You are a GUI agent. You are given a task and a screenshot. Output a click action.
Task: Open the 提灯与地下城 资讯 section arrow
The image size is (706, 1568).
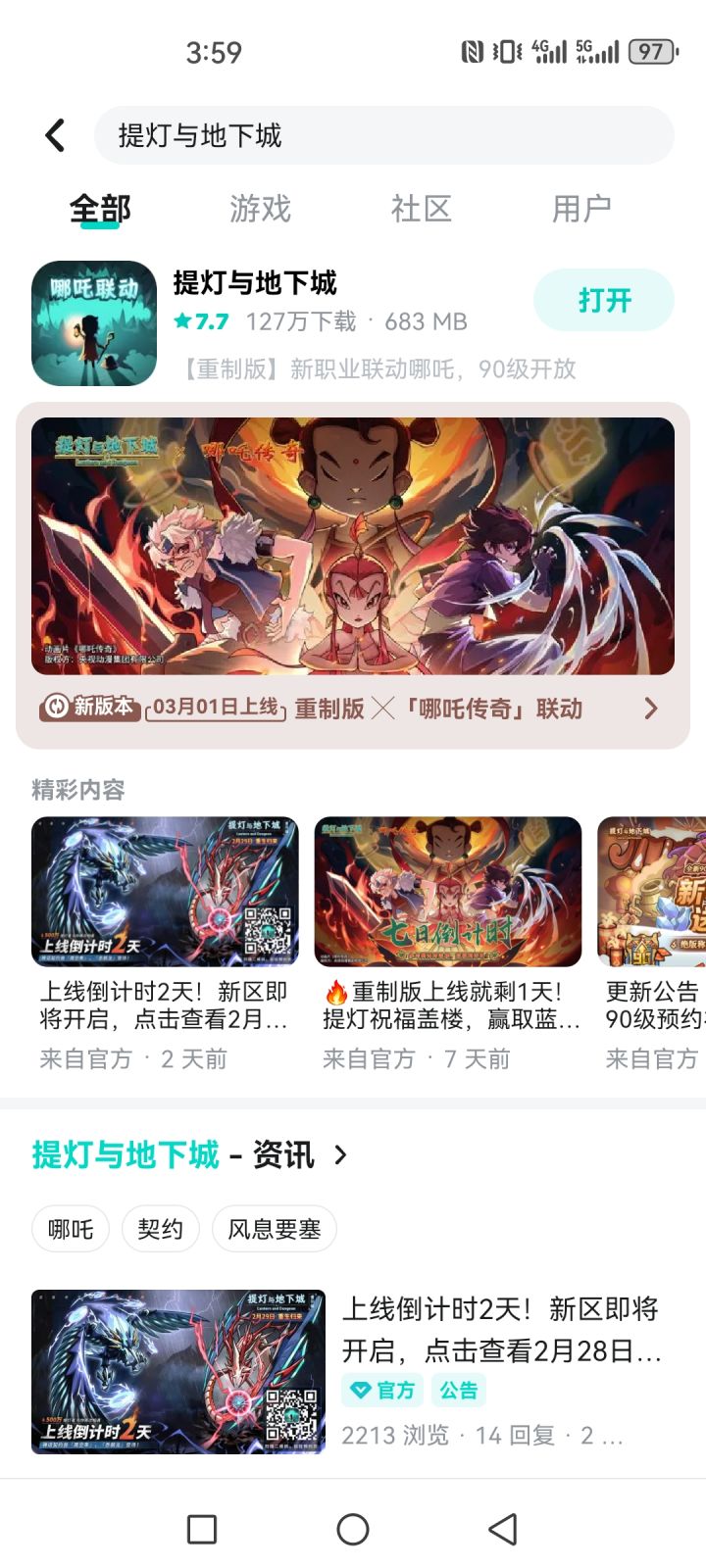[x=339, y=1155]
